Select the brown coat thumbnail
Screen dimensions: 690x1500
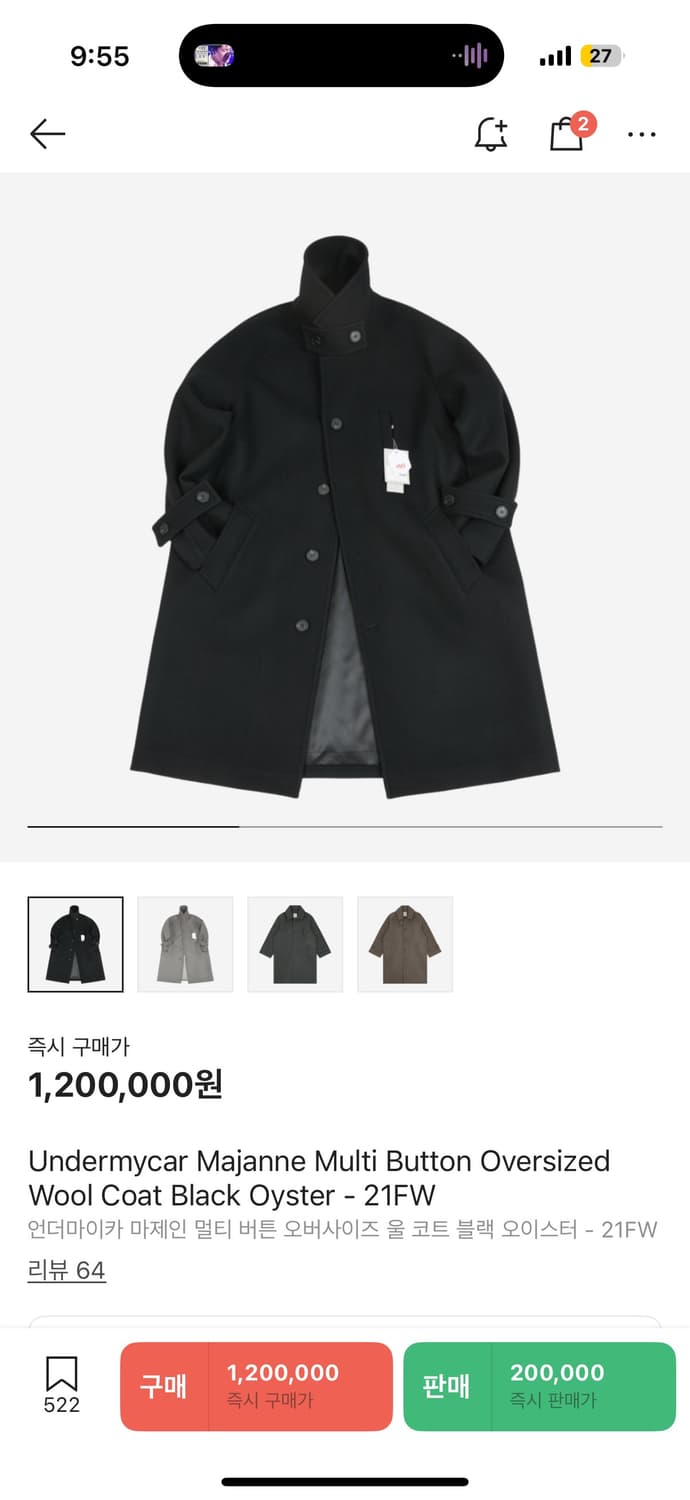405,944
